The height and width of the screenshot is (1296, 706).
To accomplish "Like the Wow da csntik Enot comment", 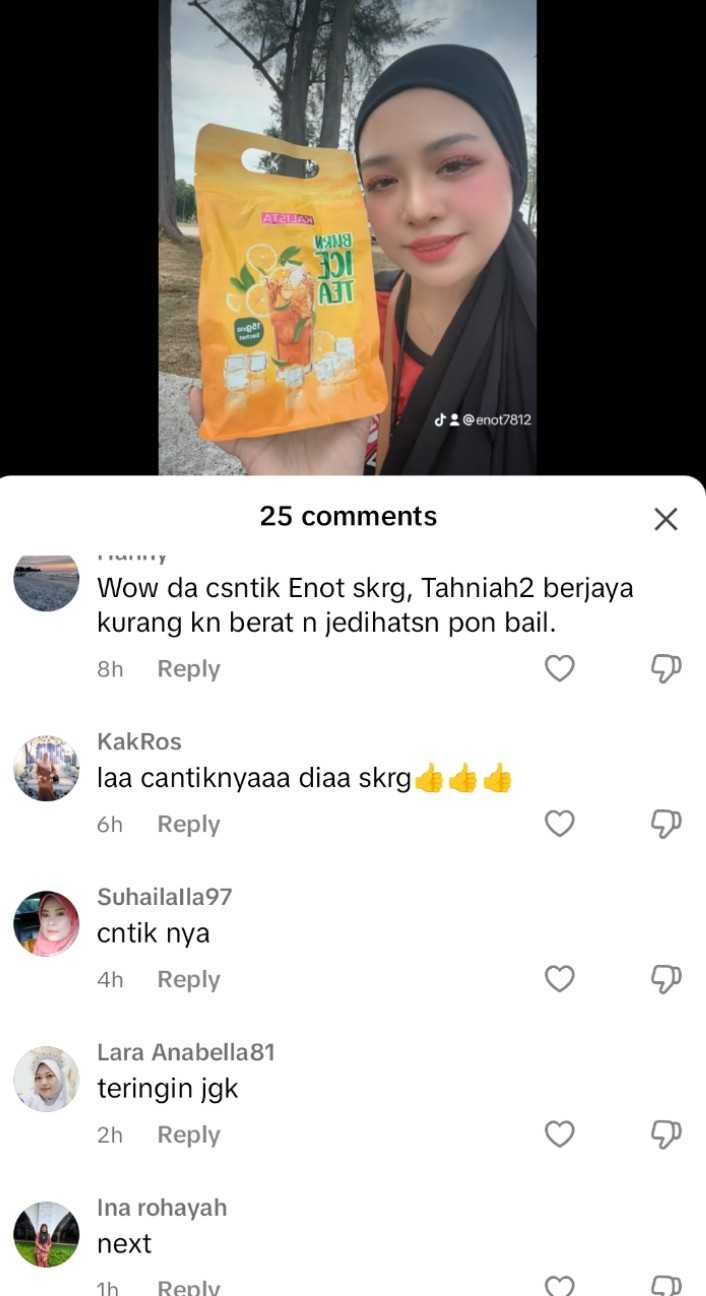I will pyautogui.click(x=559, y=669).
